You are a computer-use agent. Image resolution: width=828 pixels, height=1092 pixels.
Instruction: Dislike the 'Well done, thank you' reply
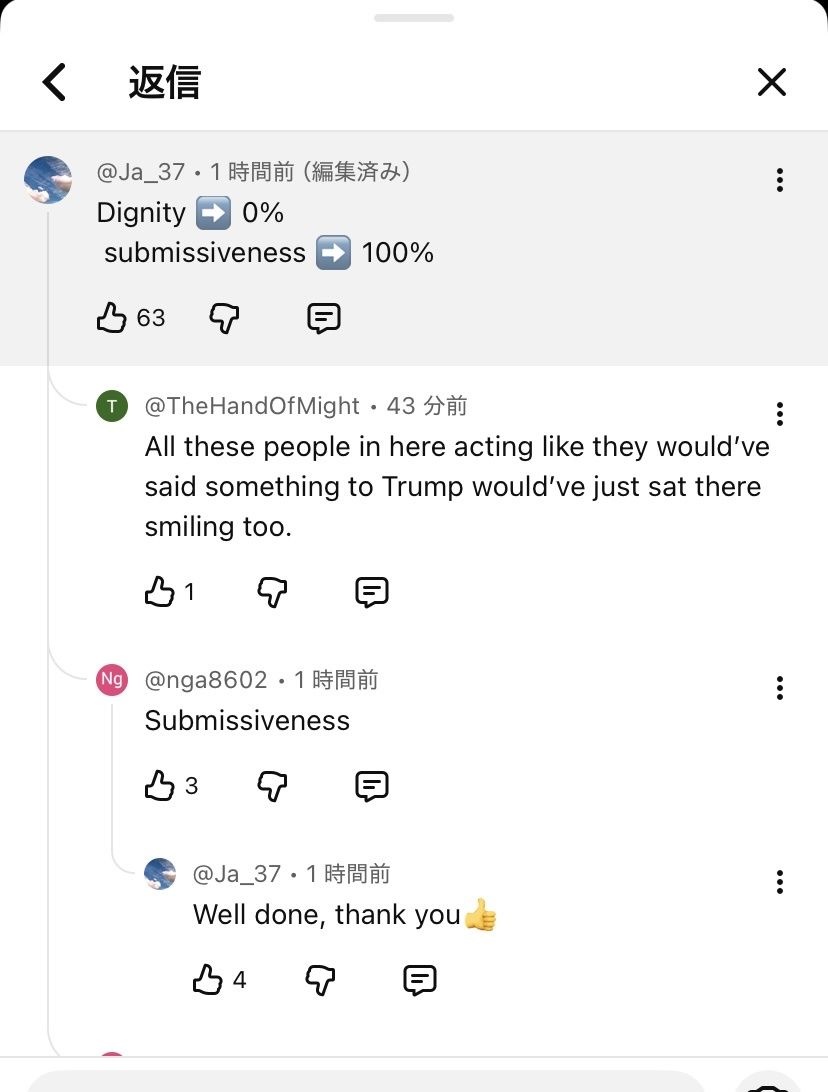pos(319,979)
